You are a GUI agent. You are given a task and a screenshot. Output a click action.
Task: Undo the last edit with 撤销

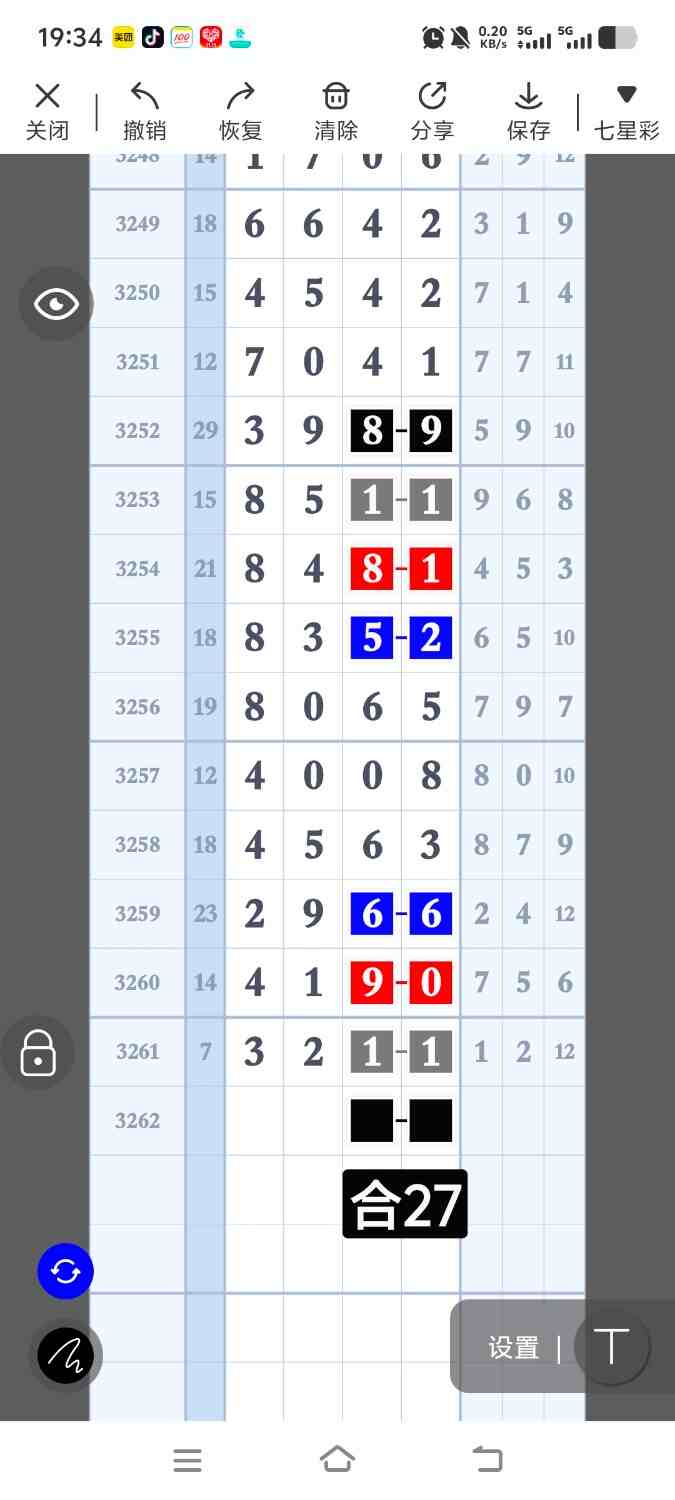[x=144, y=111]
